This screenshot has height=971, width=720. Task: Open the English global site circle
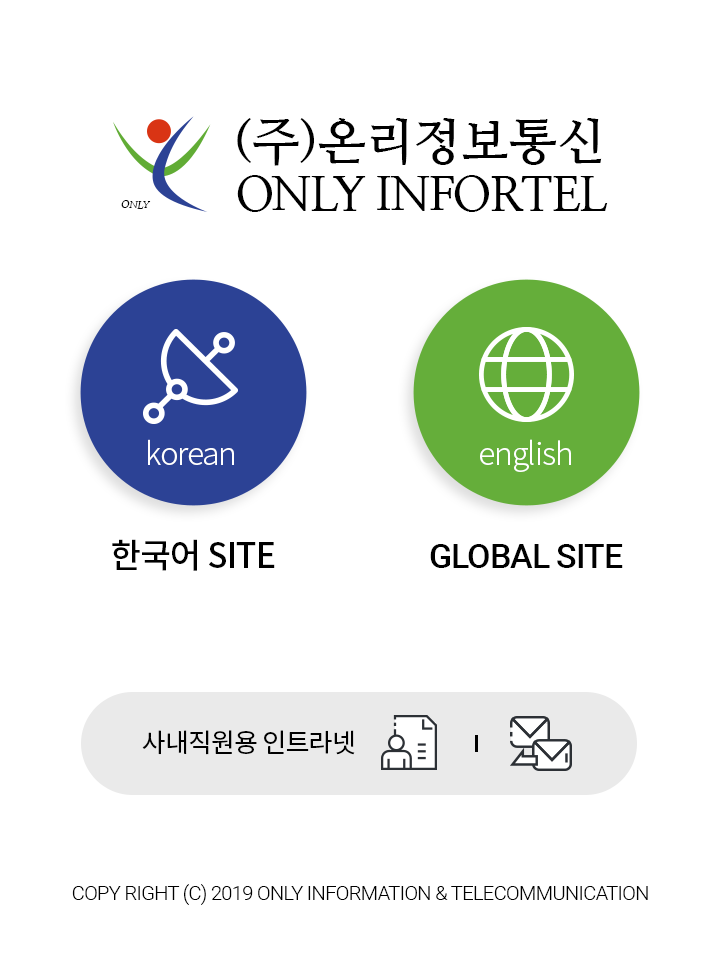point(526,392)
